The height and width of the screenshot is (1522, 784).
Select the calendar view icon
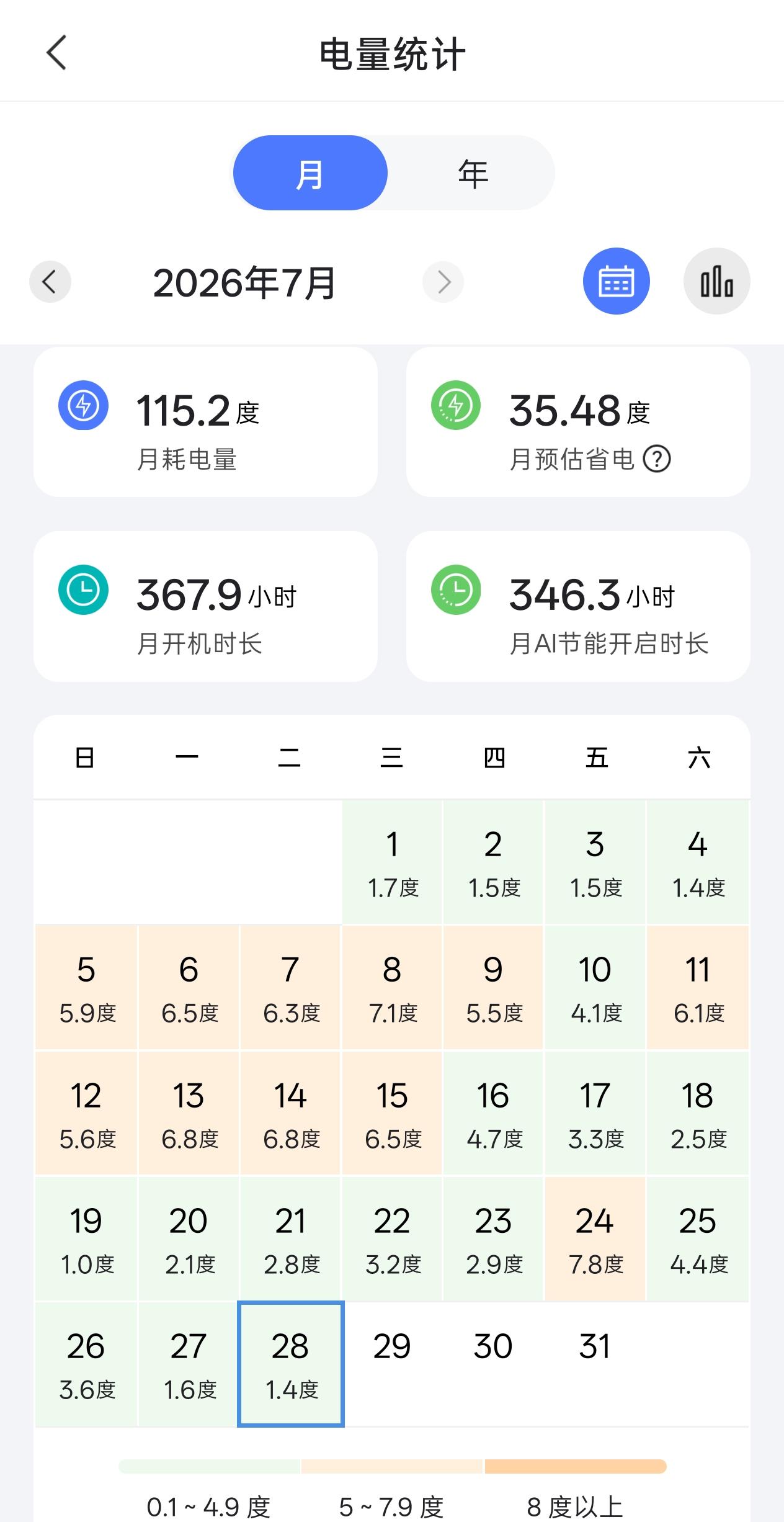[x=616, y=281]
